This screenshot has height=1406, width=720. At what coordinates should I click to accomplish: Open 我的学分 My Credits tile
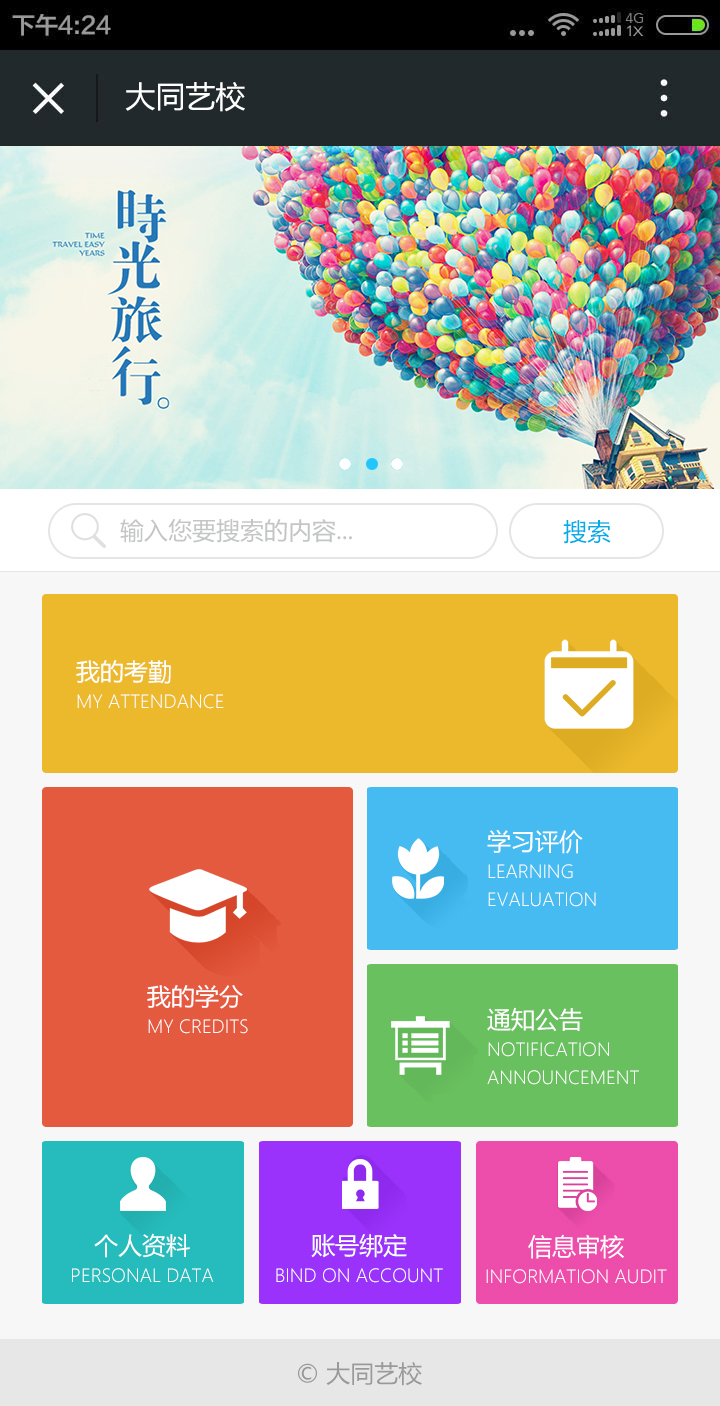click(197, 957)
